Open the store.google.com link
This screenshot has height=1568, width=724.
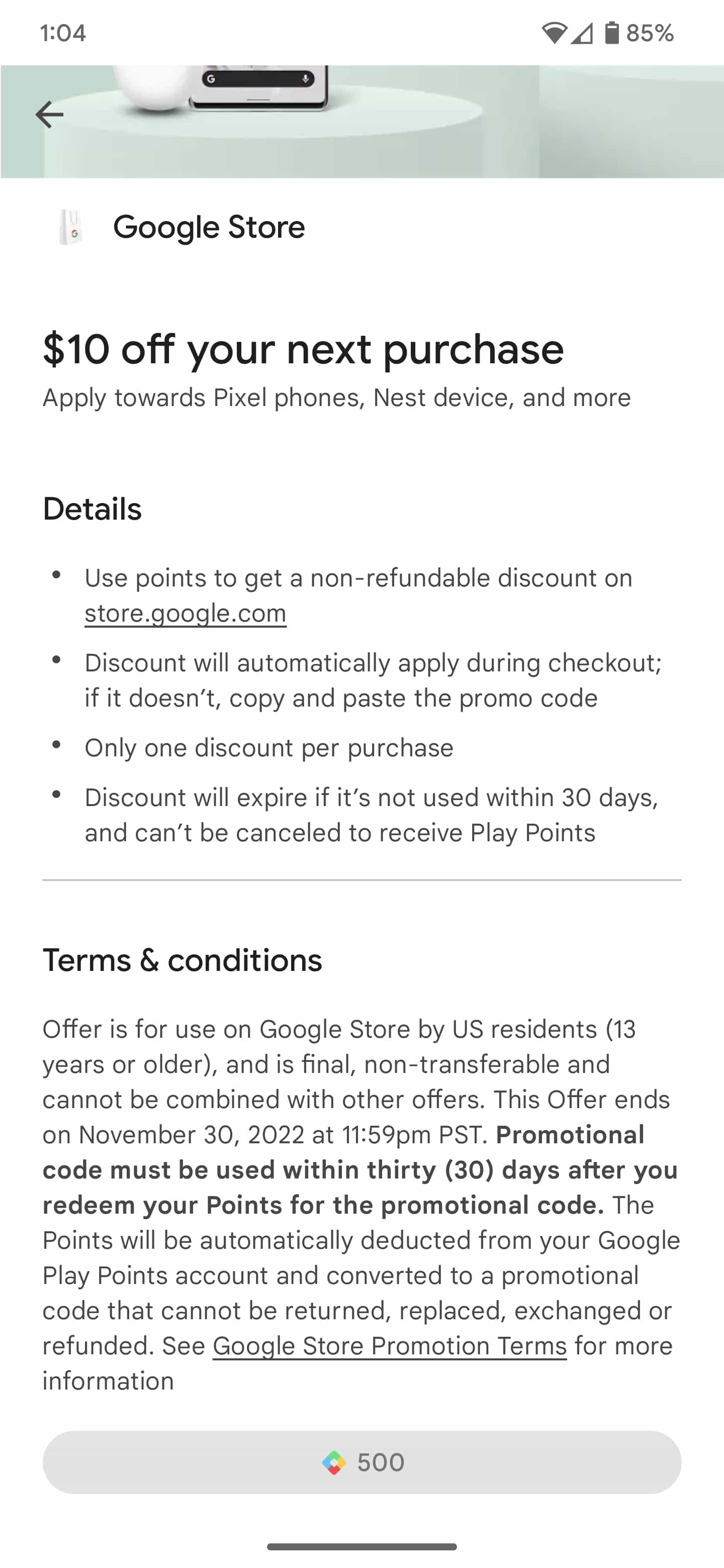click(185, 614)
